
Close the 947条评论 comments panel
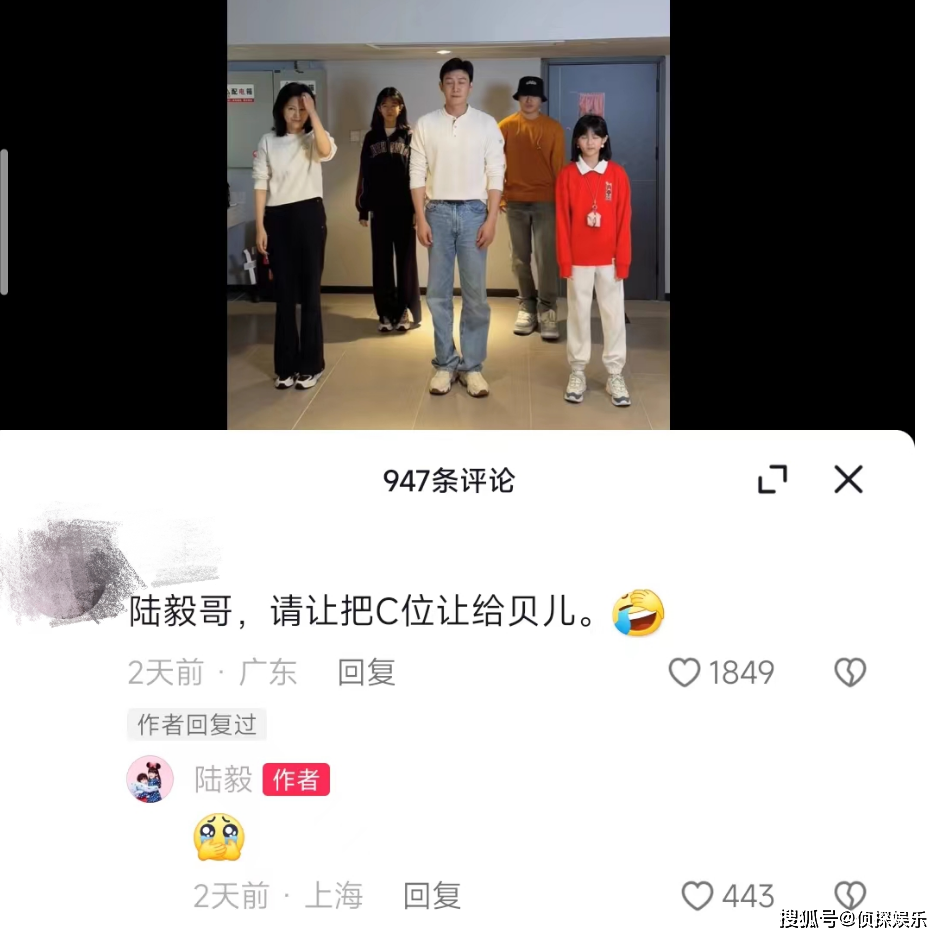click(848, 480)
